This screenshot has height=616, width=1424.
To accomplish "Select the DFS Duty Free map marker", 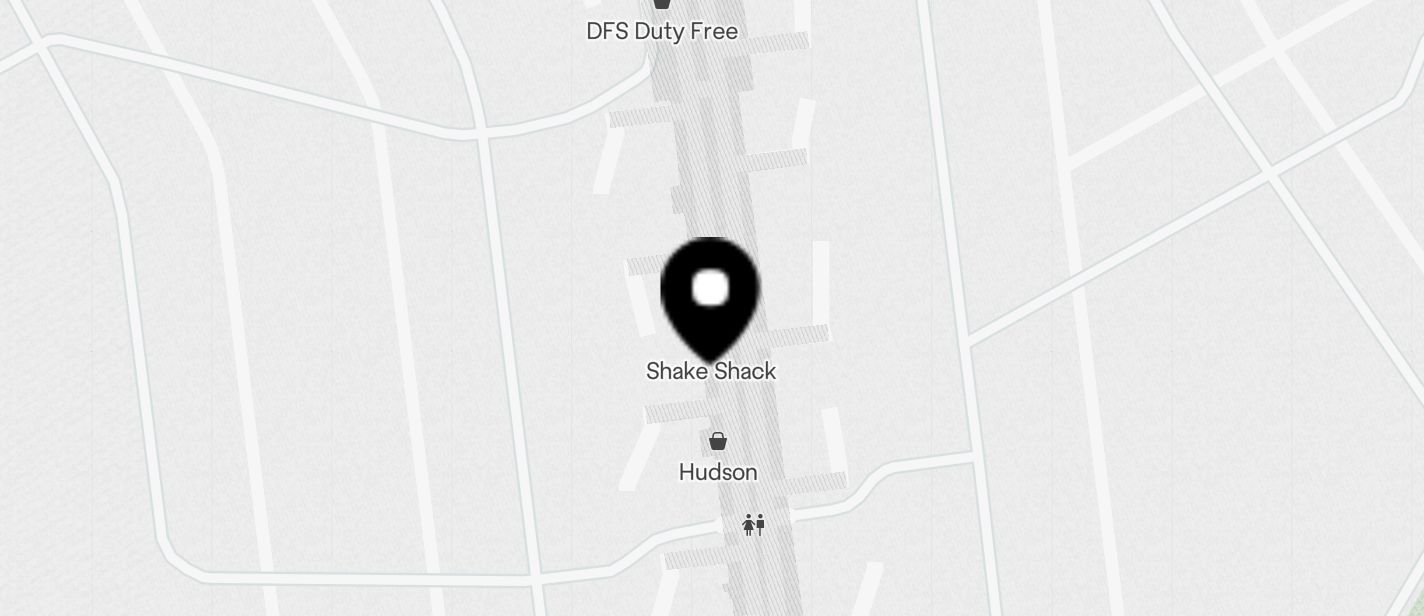I will (x=662, y=5).
